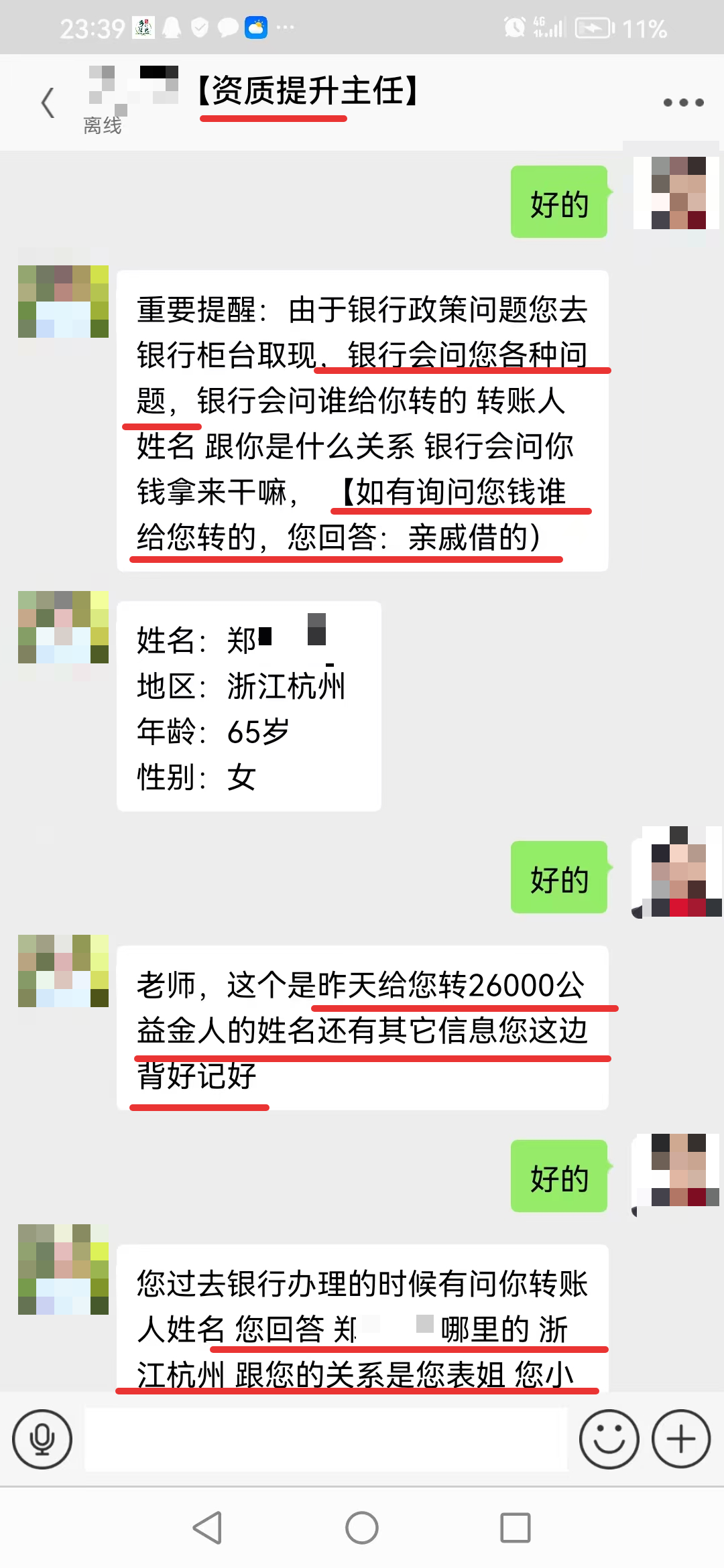Open the three-dot chat options menu
Image resolution: width=724 pixels, height=1568 pixels.
(683, 103)
